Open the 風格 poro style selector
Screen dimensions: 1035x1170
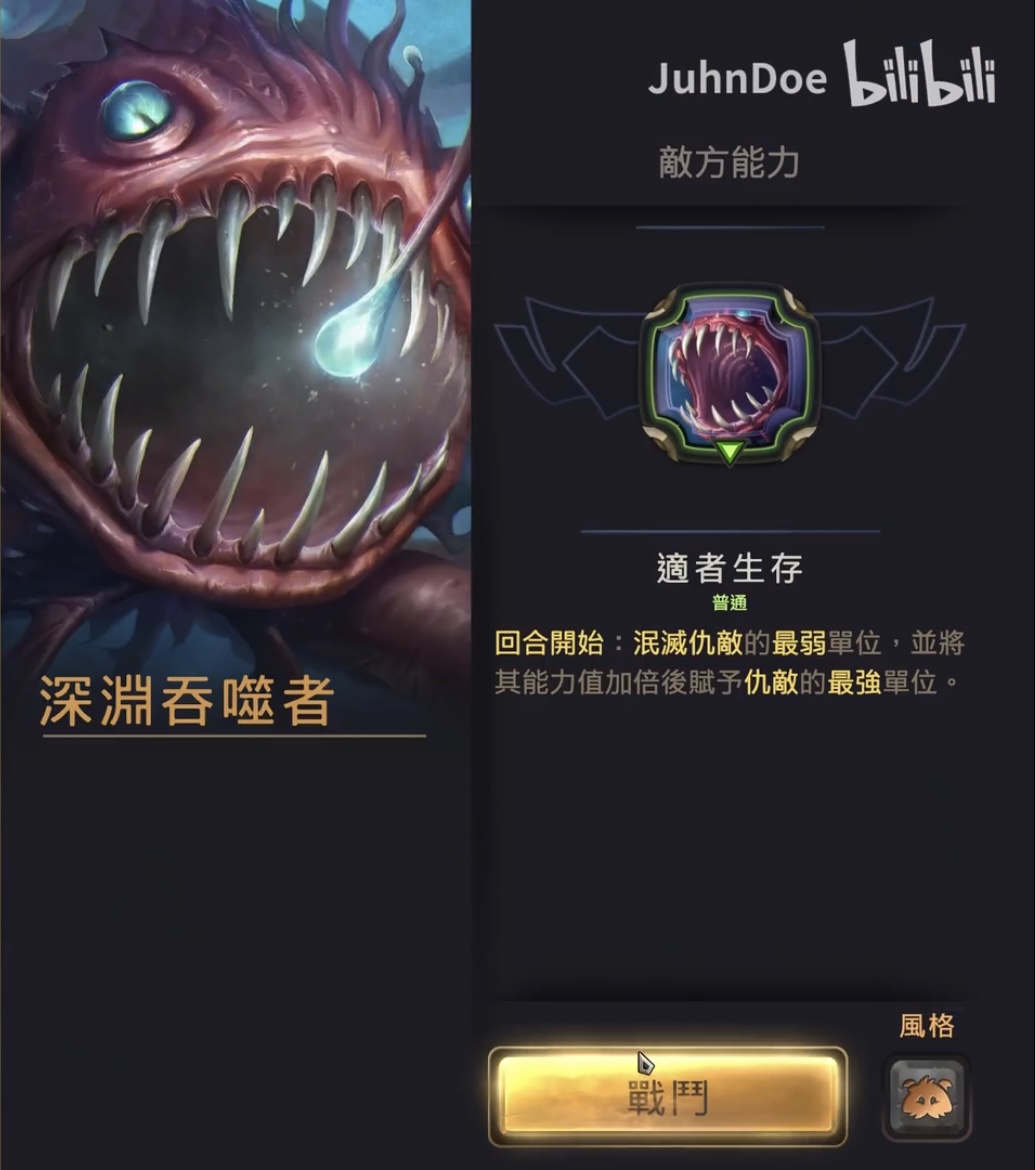(926, 1097)
